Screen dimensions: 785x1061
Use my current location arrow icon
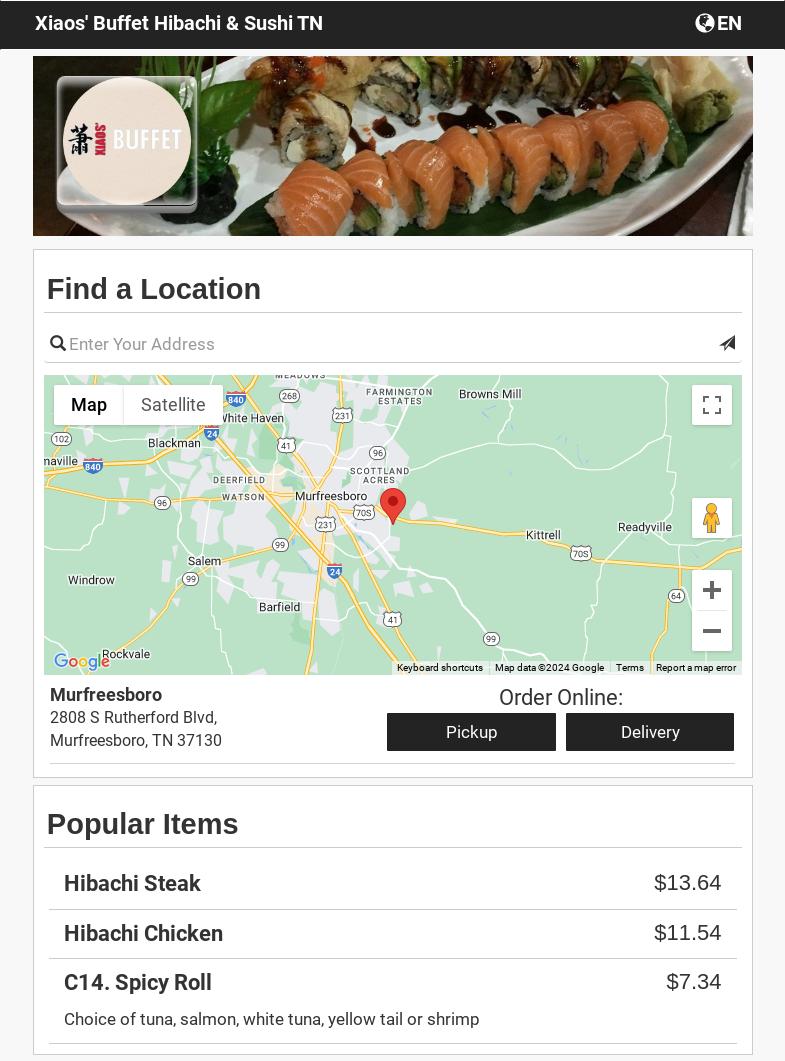click(x=727, y=343)
